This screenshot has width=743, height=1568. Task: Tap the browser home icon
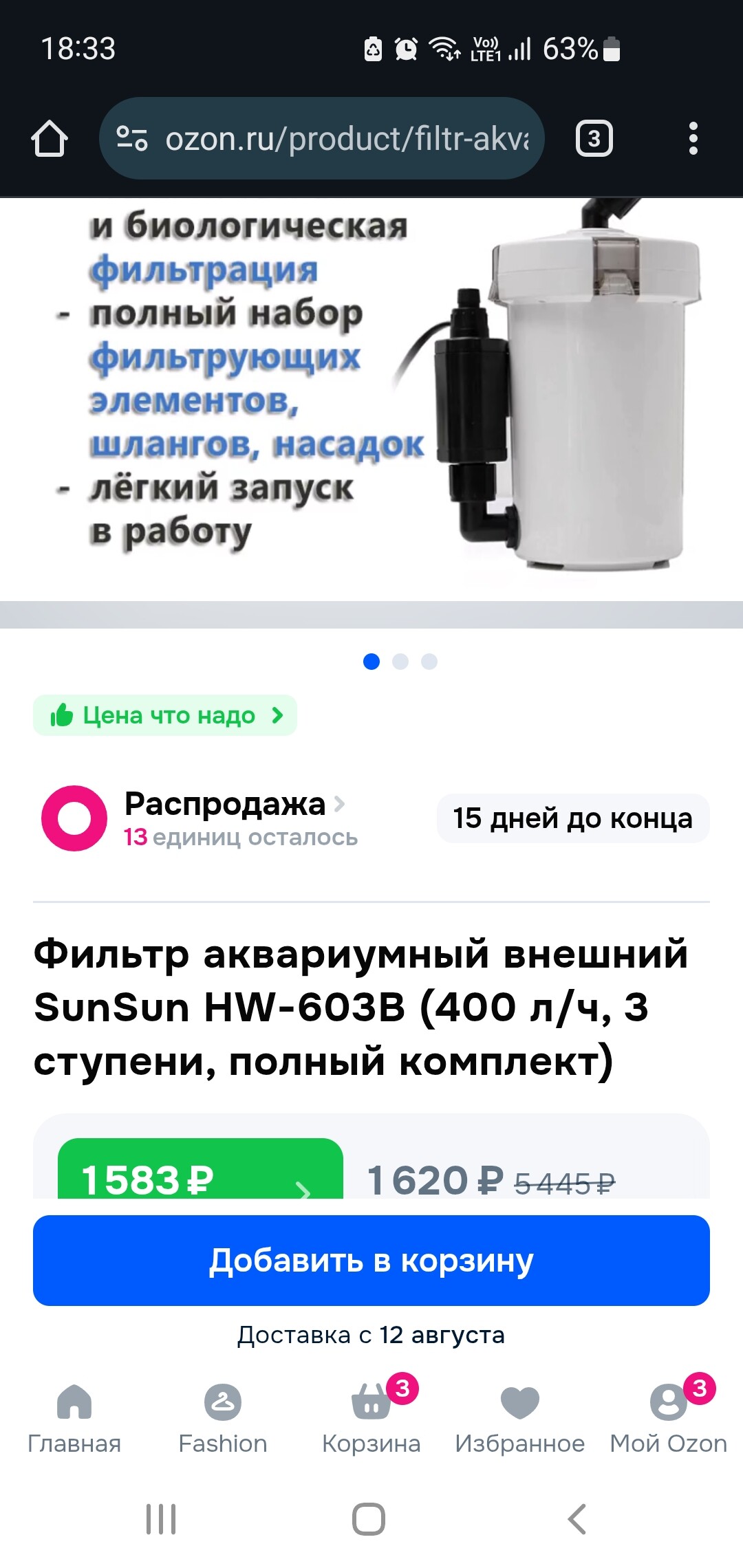click(50, 138)
